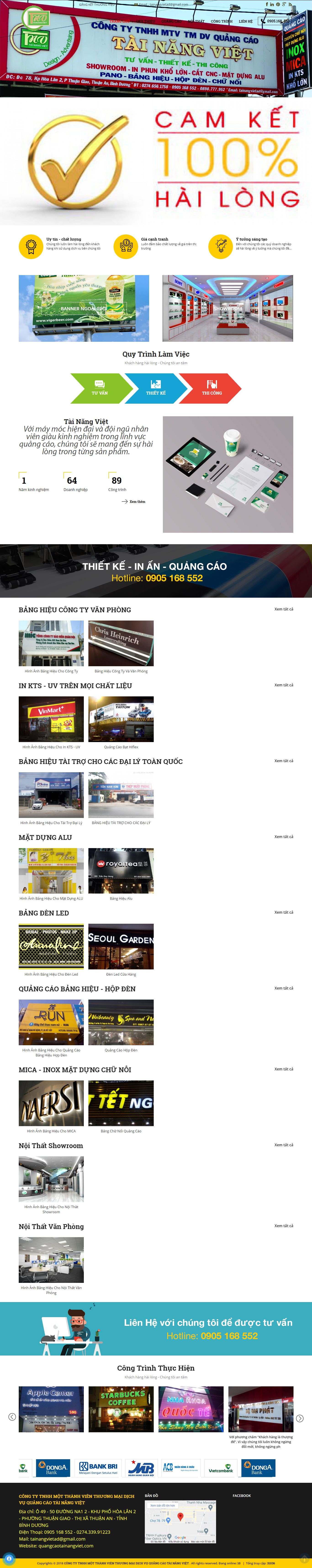Open the Facebook icon in the header
The image size is (312, 1568).
[x=266, y=4]
